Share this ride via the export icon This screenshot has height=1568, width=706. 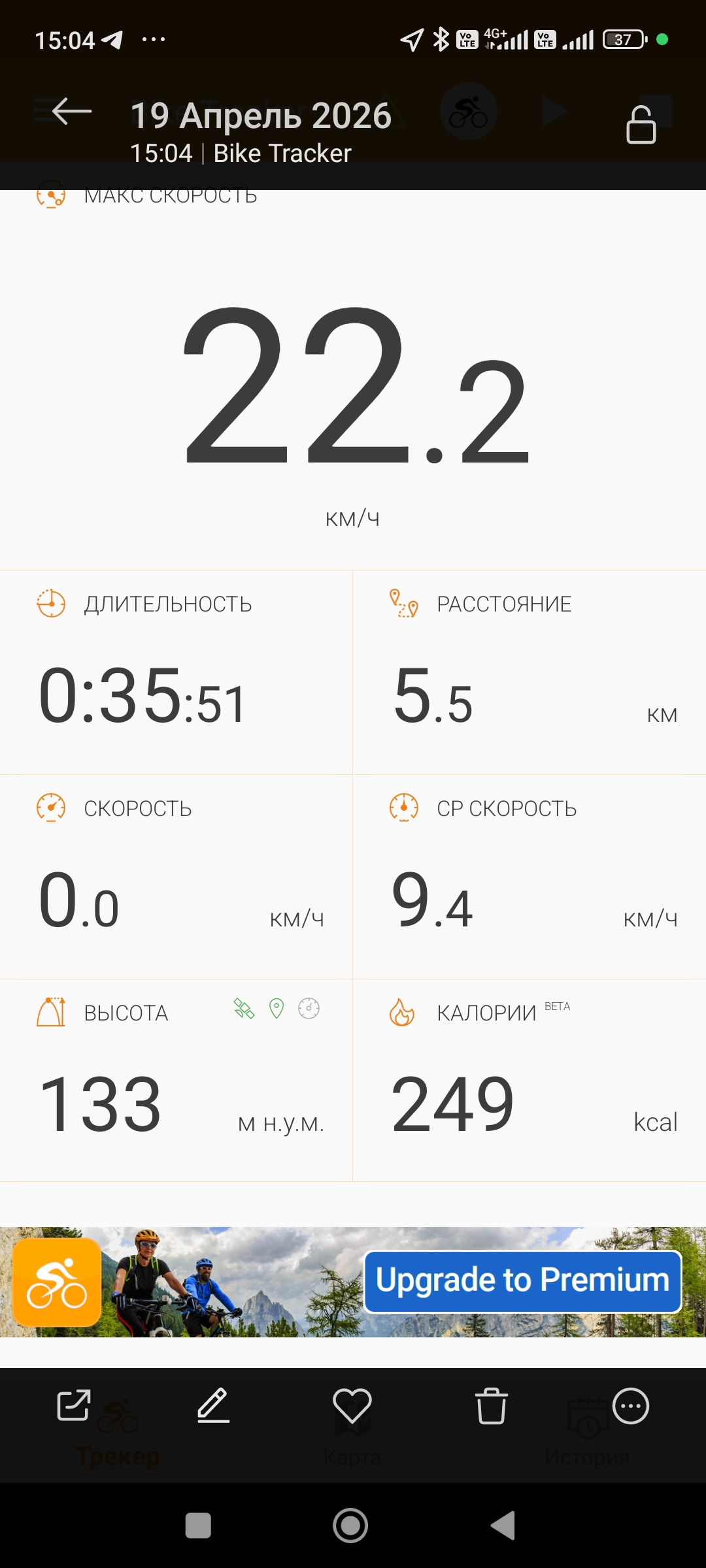pos(74,1405)
